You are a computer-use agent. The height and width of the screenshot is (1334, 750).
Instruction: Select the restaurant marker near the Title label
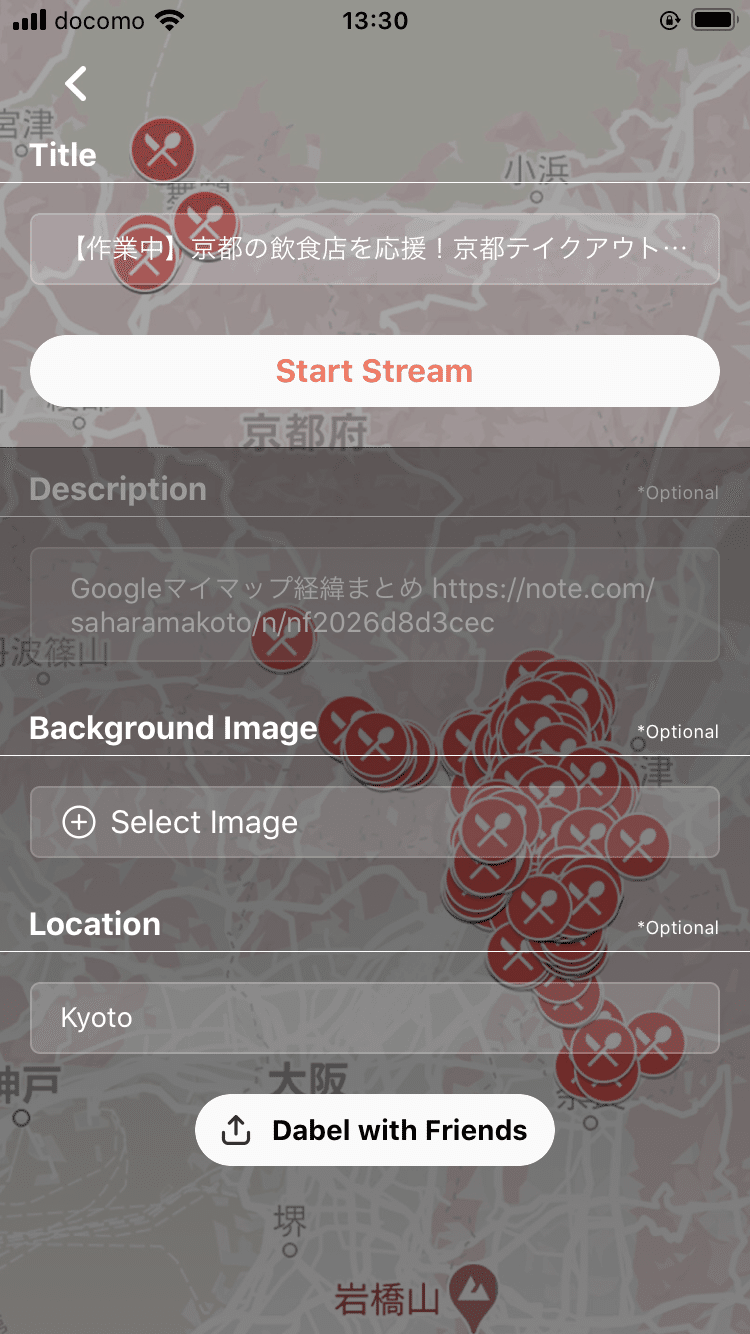(163, 148)
